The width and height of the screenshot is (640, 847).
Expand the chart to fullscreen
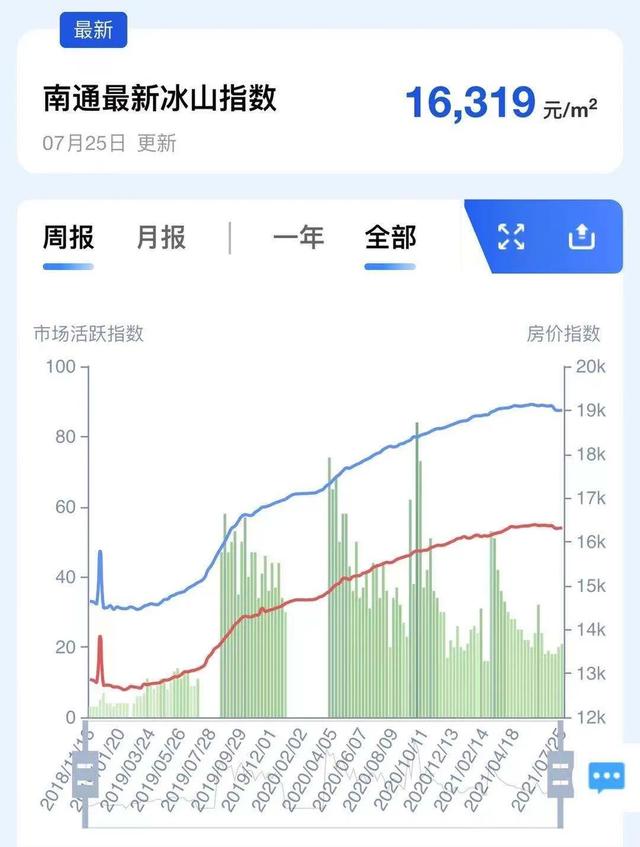[511, 237]
